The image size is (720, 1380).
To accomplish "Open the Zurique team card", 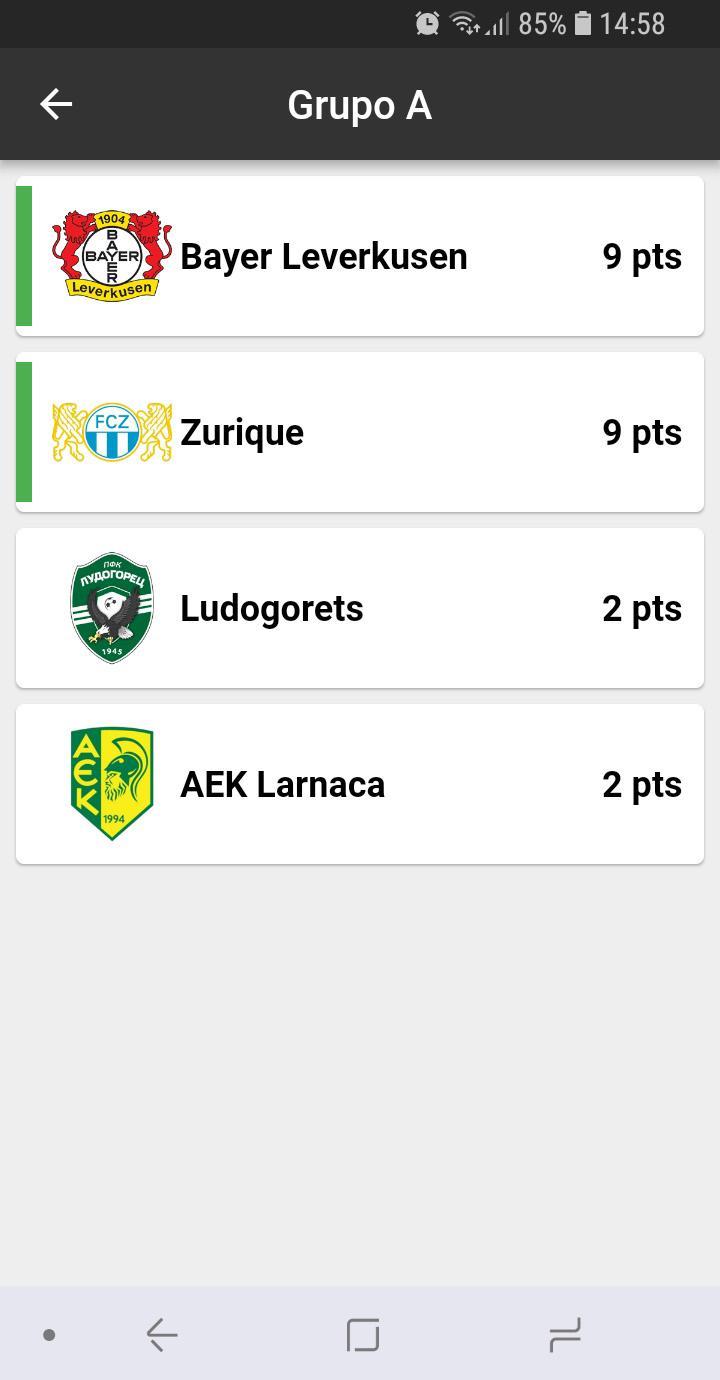I will (x=360, y=432).
